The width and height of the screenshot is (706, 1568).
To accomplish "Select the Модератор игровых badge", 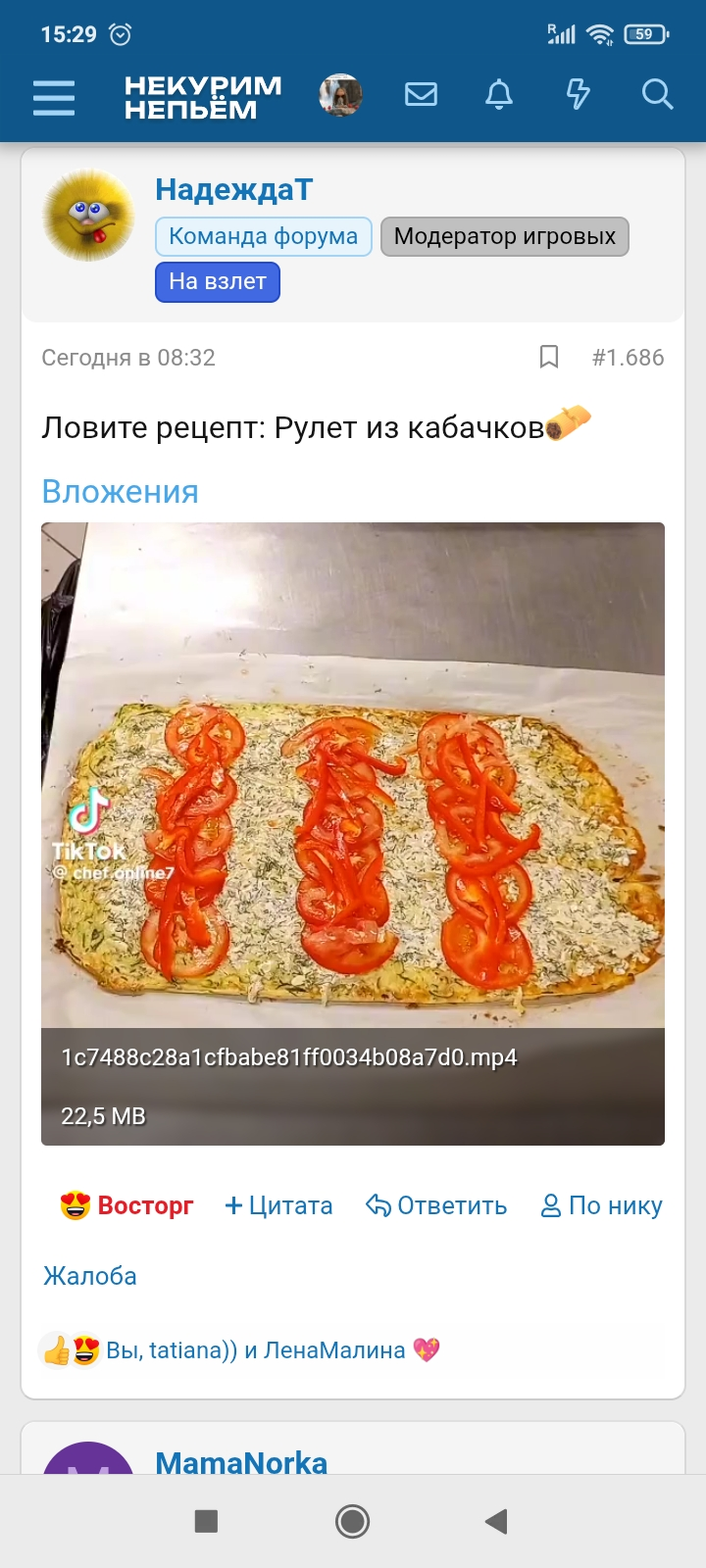I will tap(504, 236).
